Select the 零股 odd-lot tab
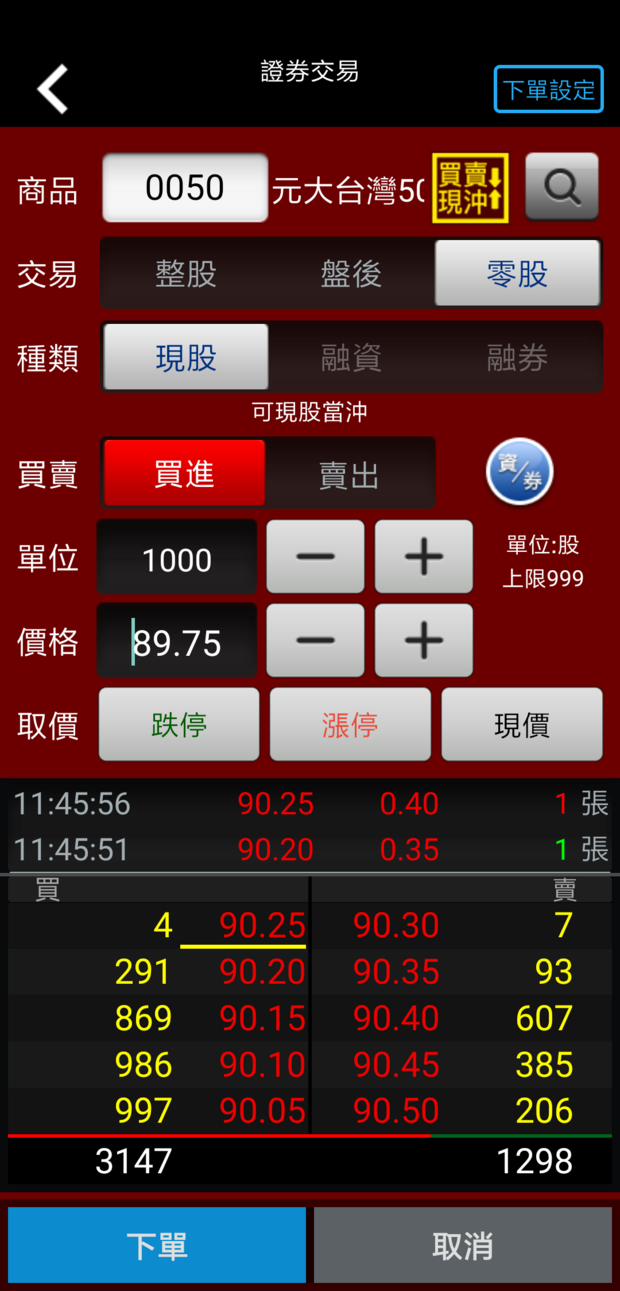The height and width of the screenshot is (1291, 620). click(517, 273)
